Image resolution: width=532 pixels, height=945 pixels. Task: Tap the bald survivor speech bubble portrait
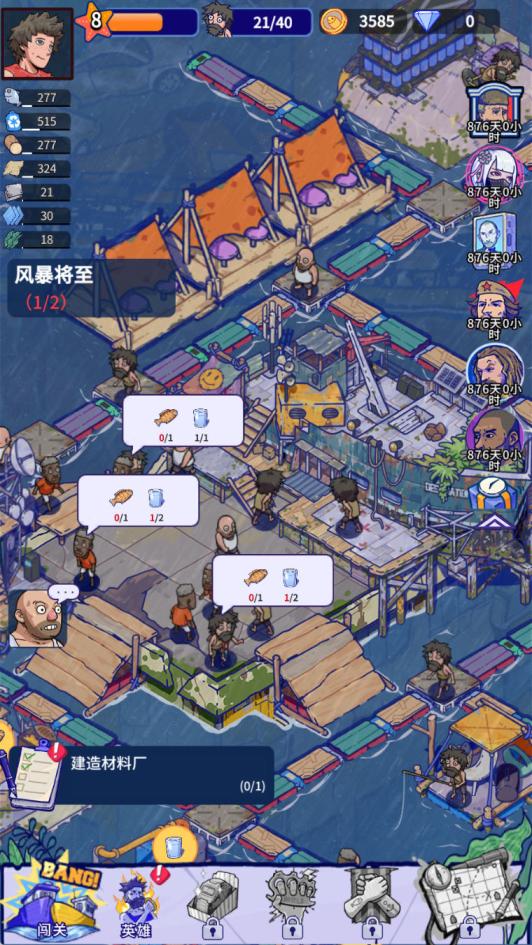coord(36,618)
